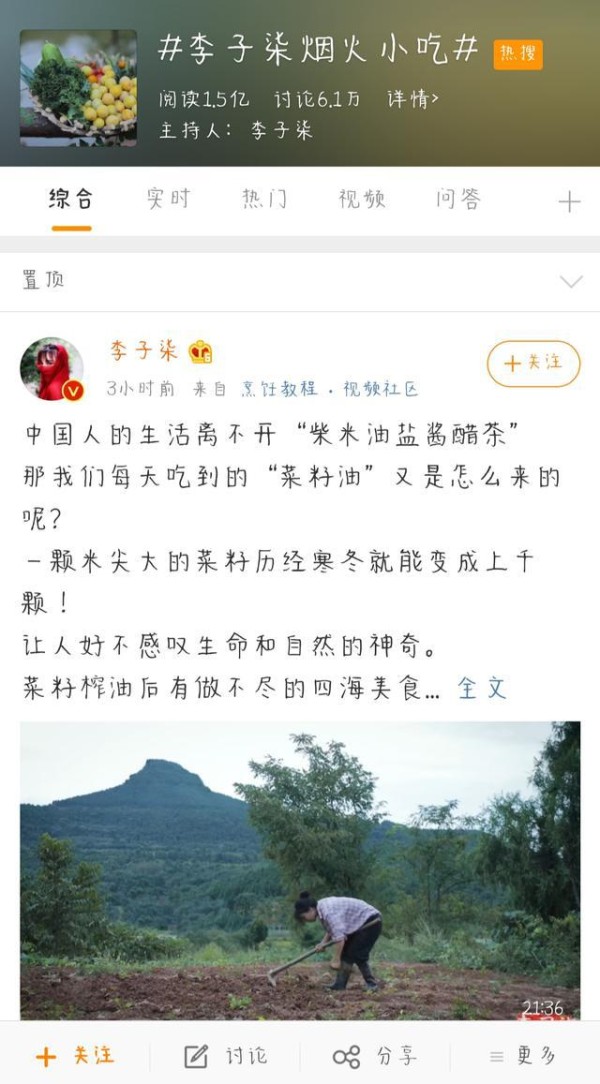Open 讨论 in the bottom bar
The image size is (600, 1084).
[225, 1056]
